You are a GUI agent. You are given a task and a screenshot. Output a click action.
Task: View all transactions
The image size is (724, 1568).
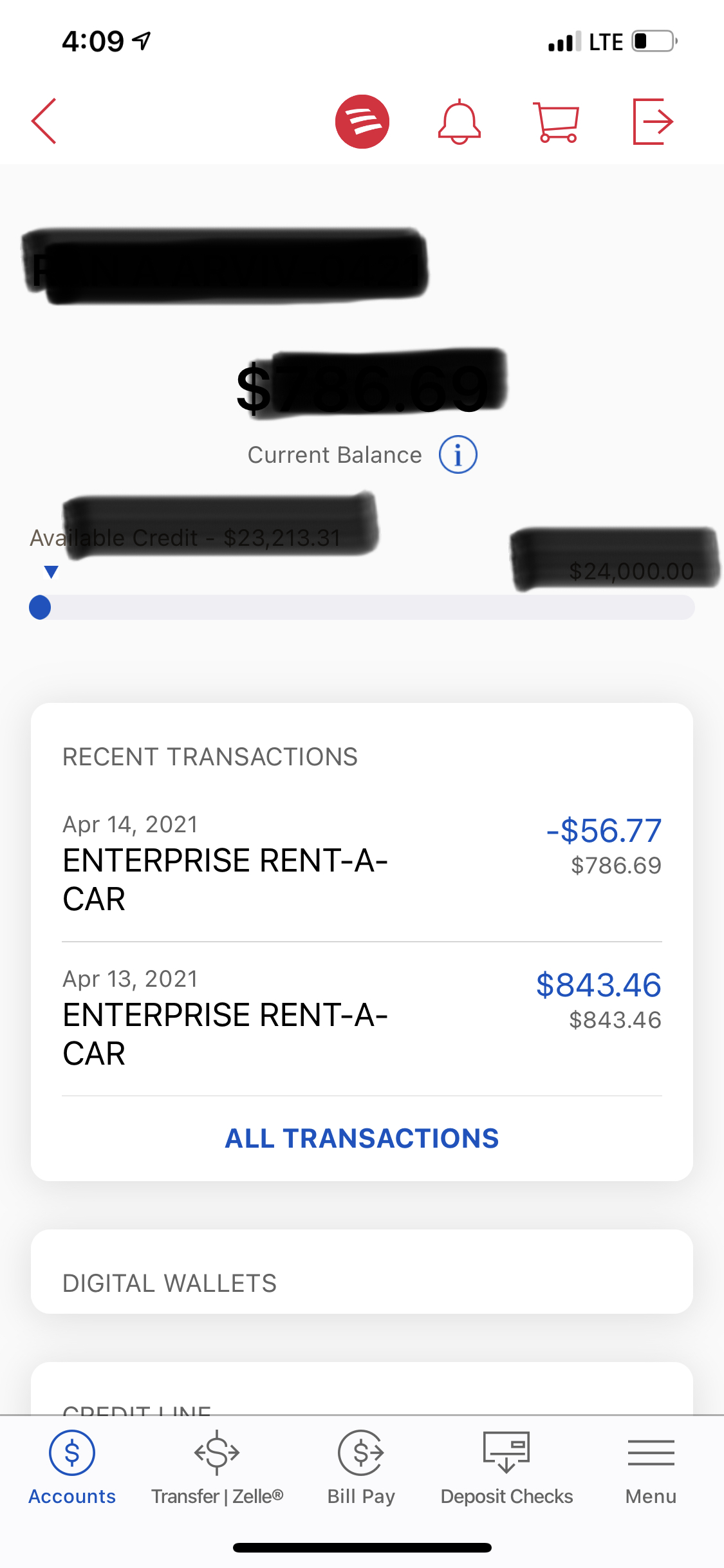pos(362,1139)
